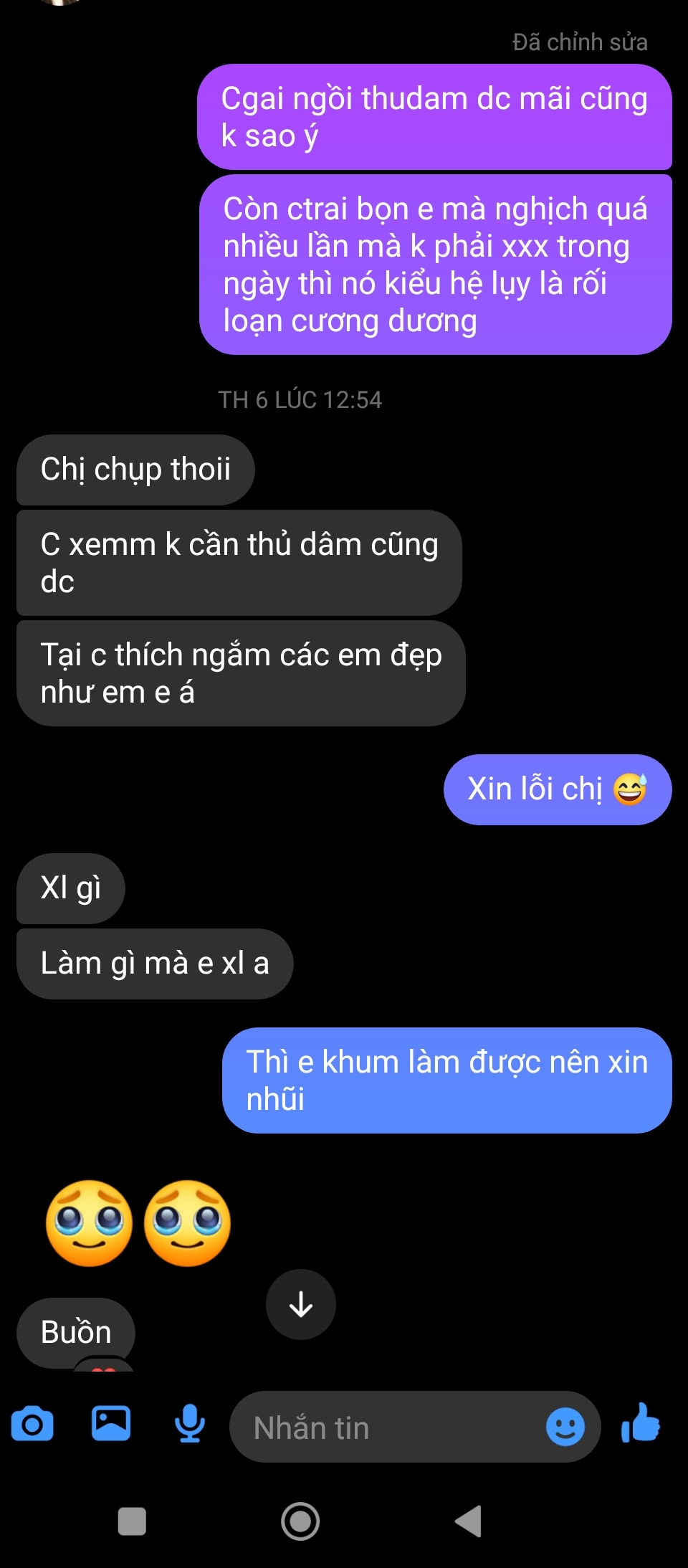The image size is (688, 1568).
Task: Send a thumbs-up like
Action: [x=641, y=1423]
